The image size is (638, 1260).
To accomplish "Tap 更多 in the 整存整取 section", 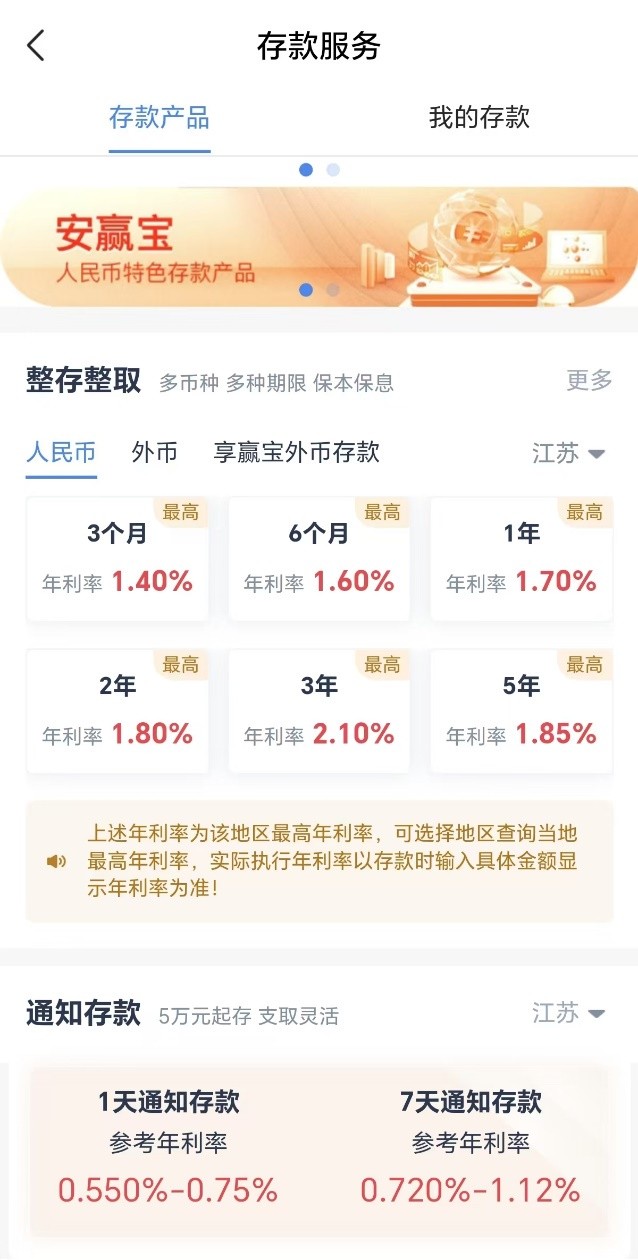I will pyautogui.click(x=589, y=380).
